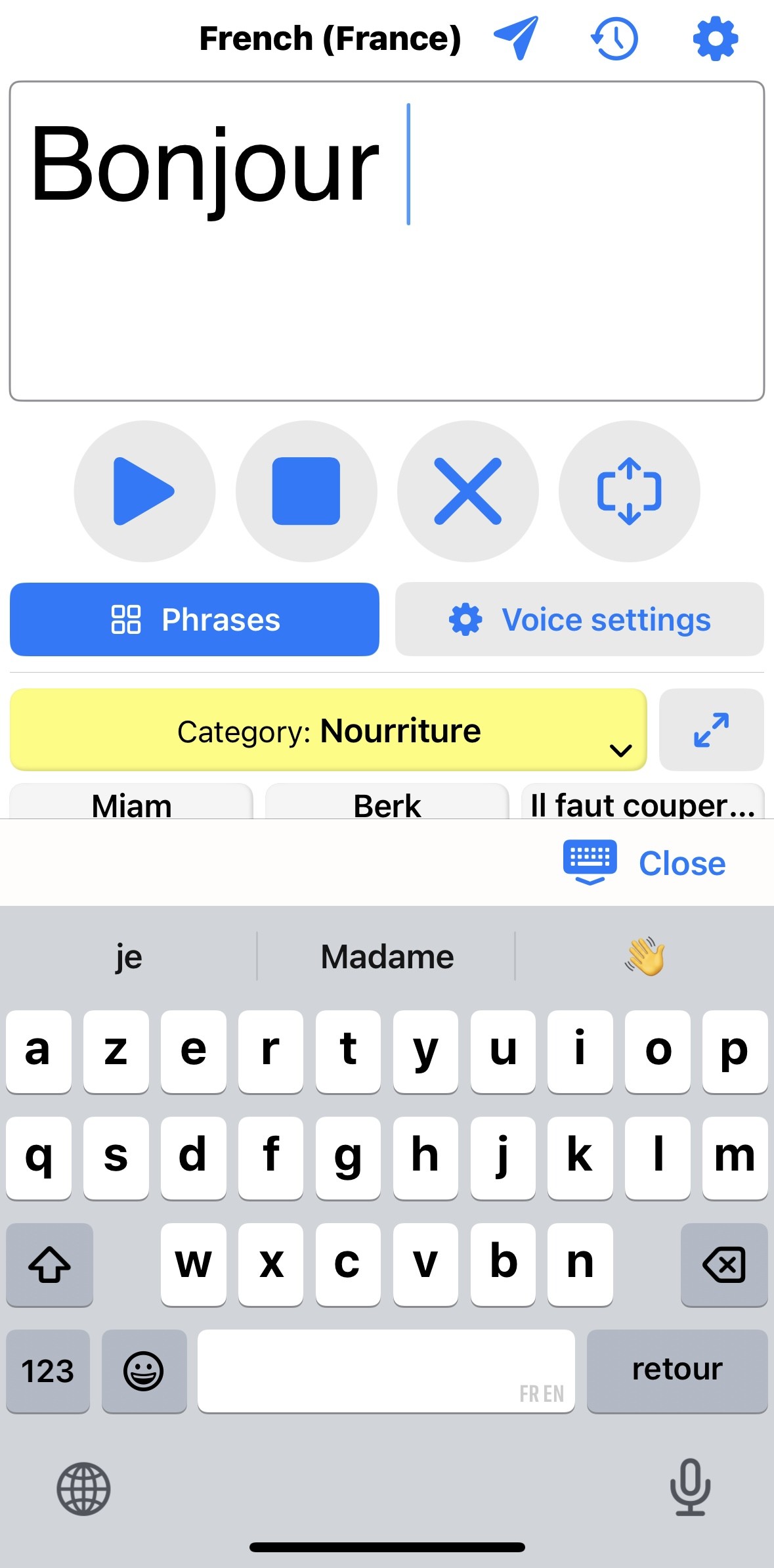Clear the text with the X button
This screenshot has width=774, height=1568.
point(467,491)
